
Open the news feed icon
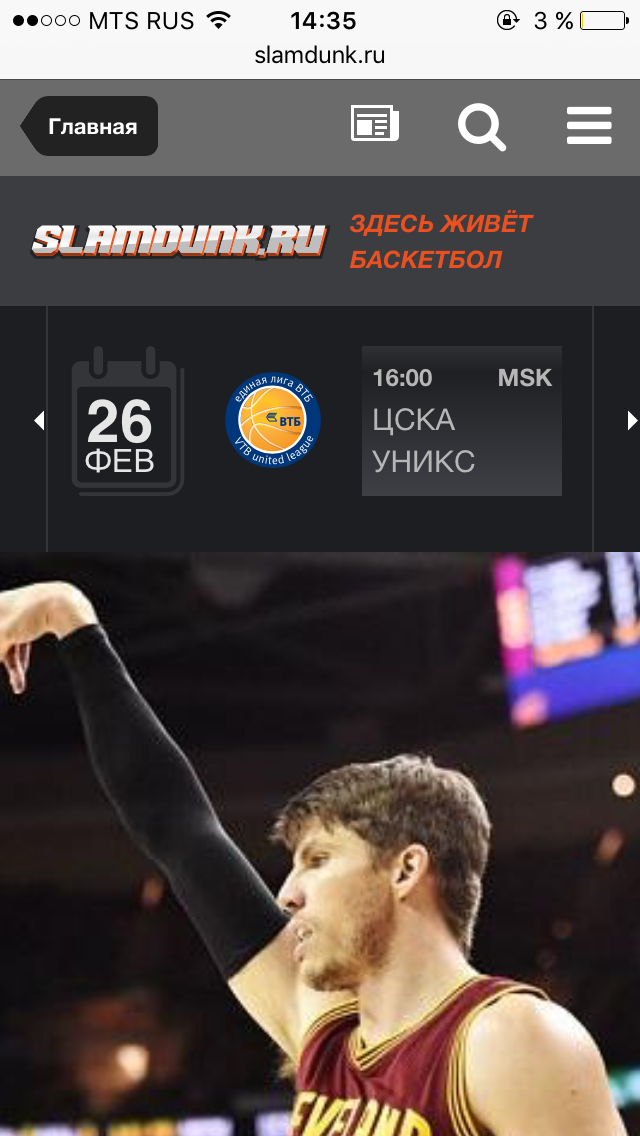pos(375,122)
